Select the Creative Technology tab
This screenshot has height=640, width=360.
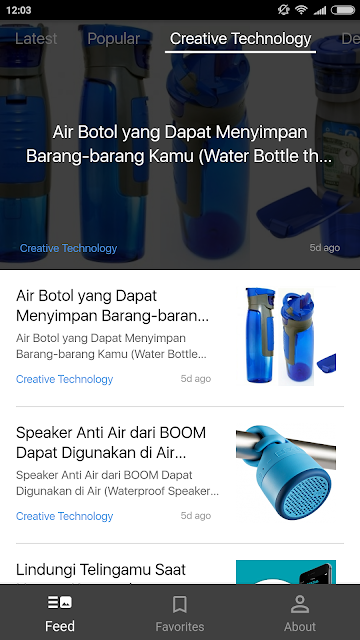240,39
